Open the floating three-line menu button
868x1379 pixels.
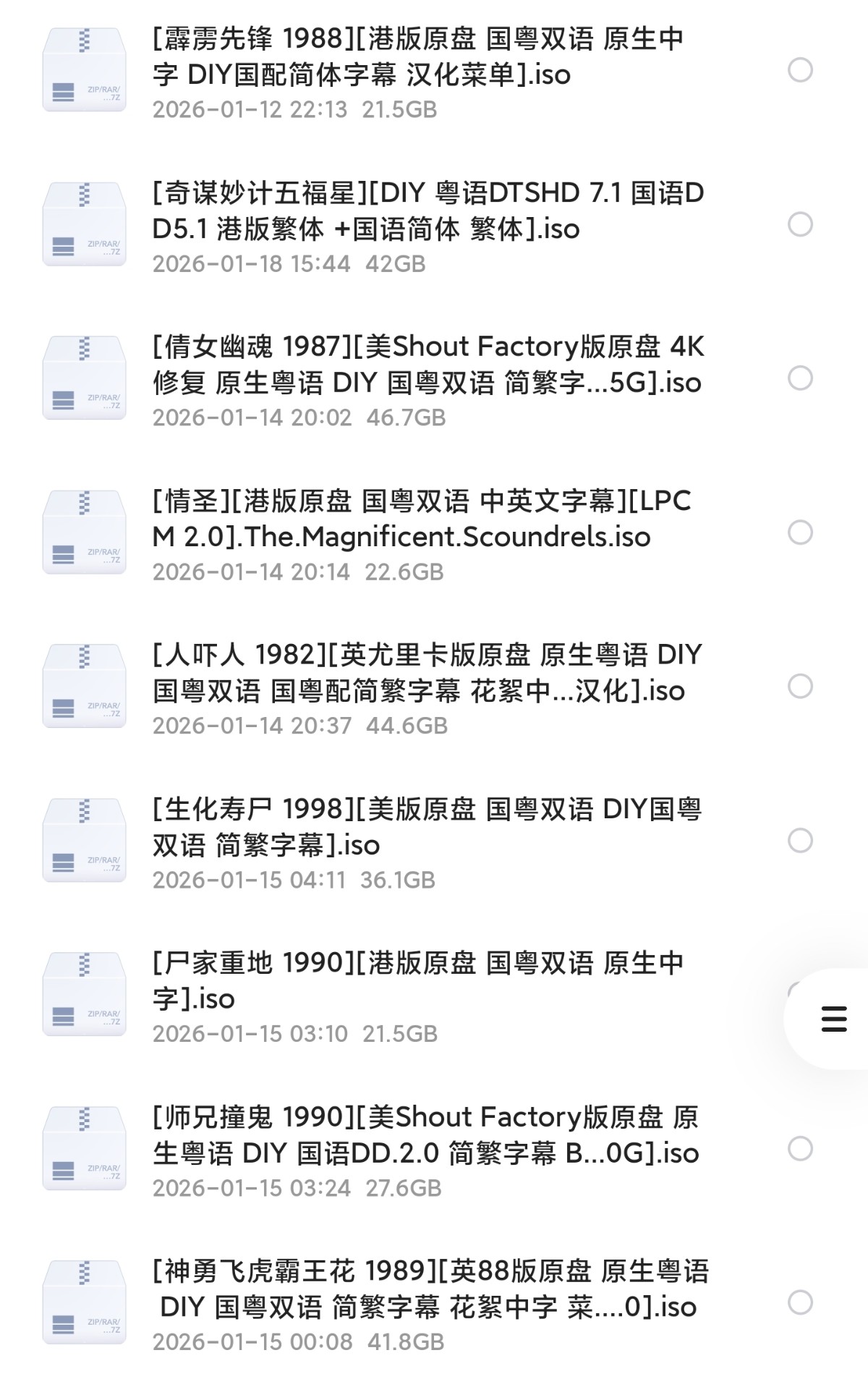834,1019
